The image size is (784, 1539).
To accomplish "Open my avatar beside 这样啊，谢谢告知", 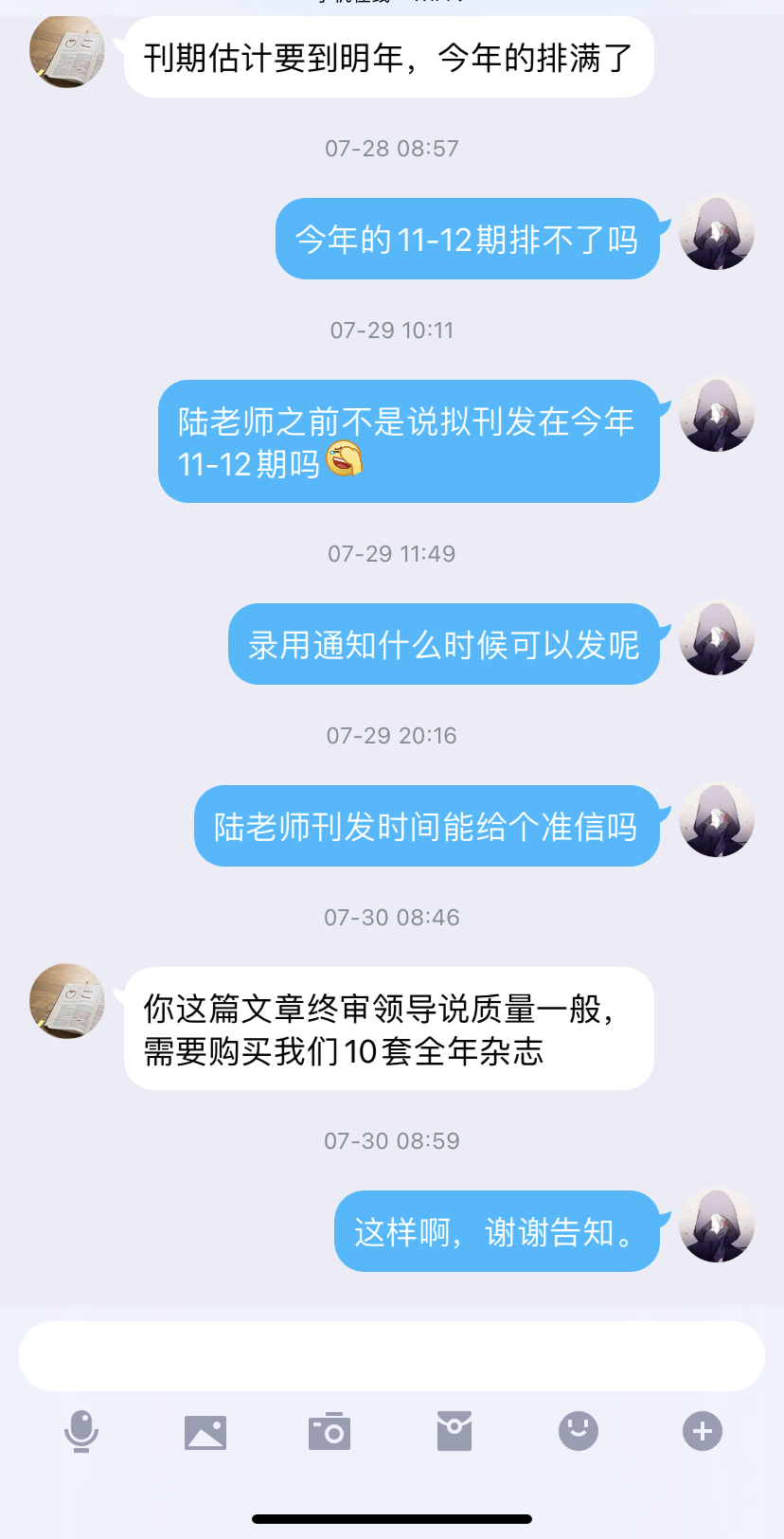I will tap(717, 1226).
